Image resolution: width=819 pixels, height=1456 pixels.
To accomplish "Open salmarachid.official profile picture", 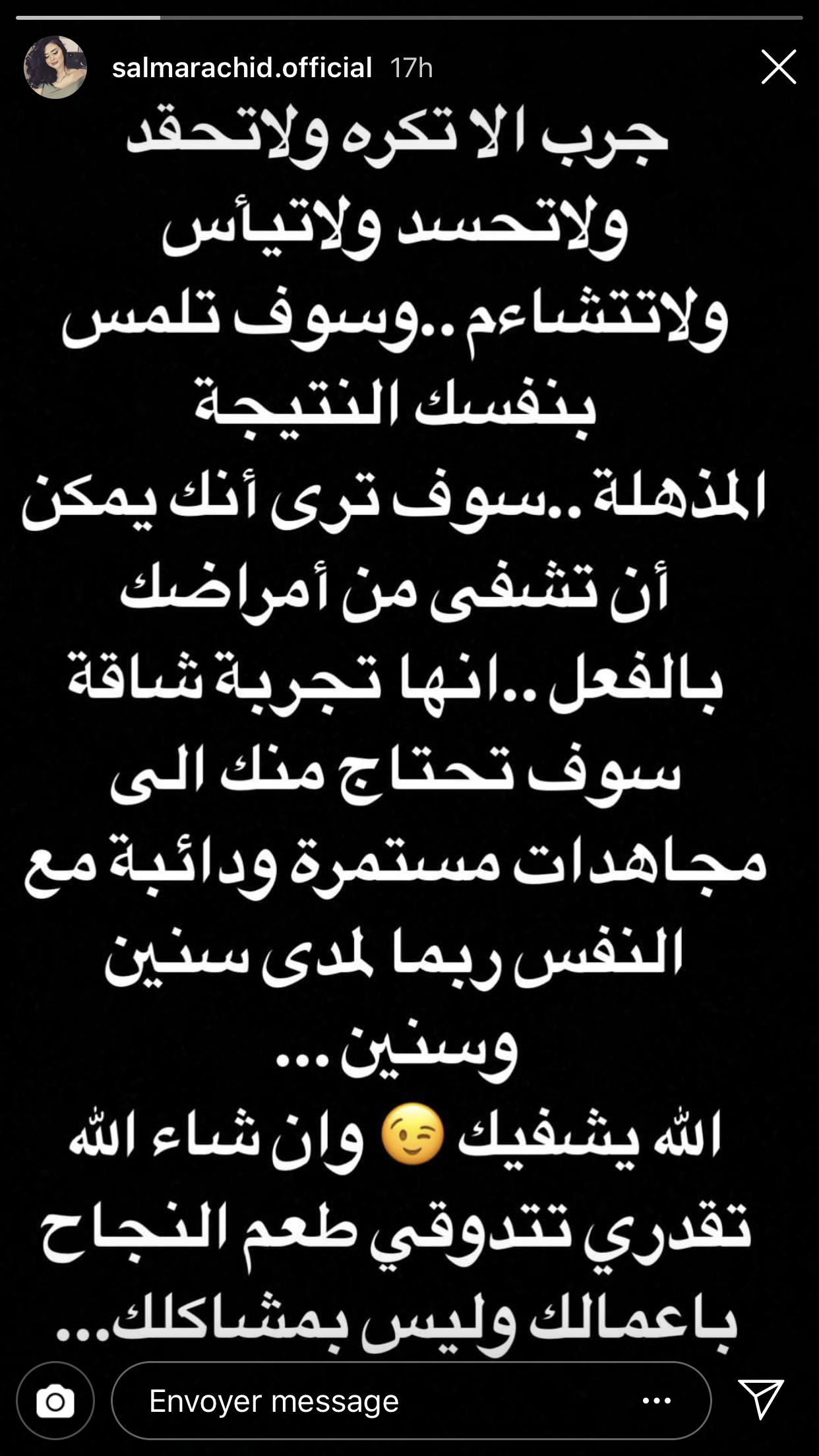I will coord(55,67).
